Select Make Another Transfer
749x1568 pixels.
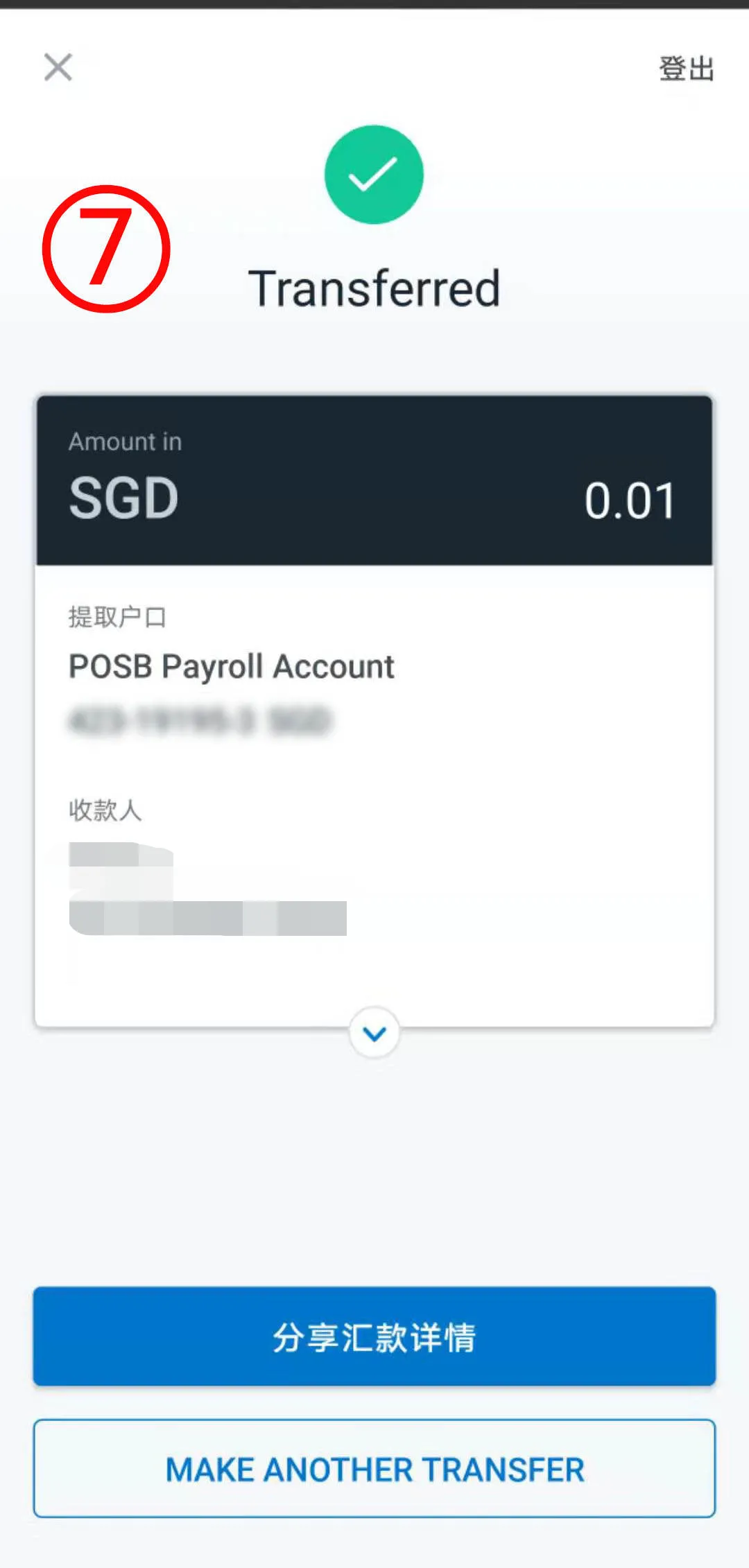pos(374,1468)
